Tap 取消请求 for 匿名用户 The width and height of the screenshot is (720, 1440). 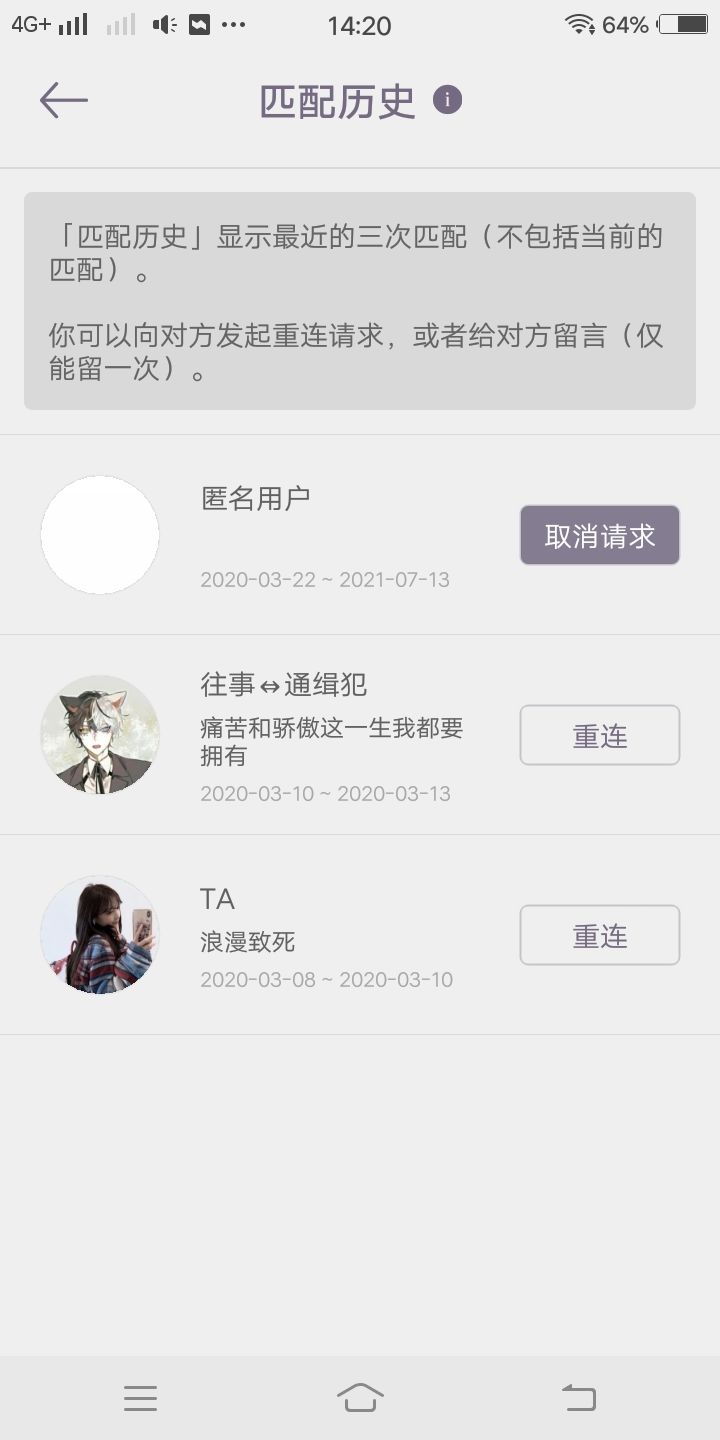pos(600,535)
